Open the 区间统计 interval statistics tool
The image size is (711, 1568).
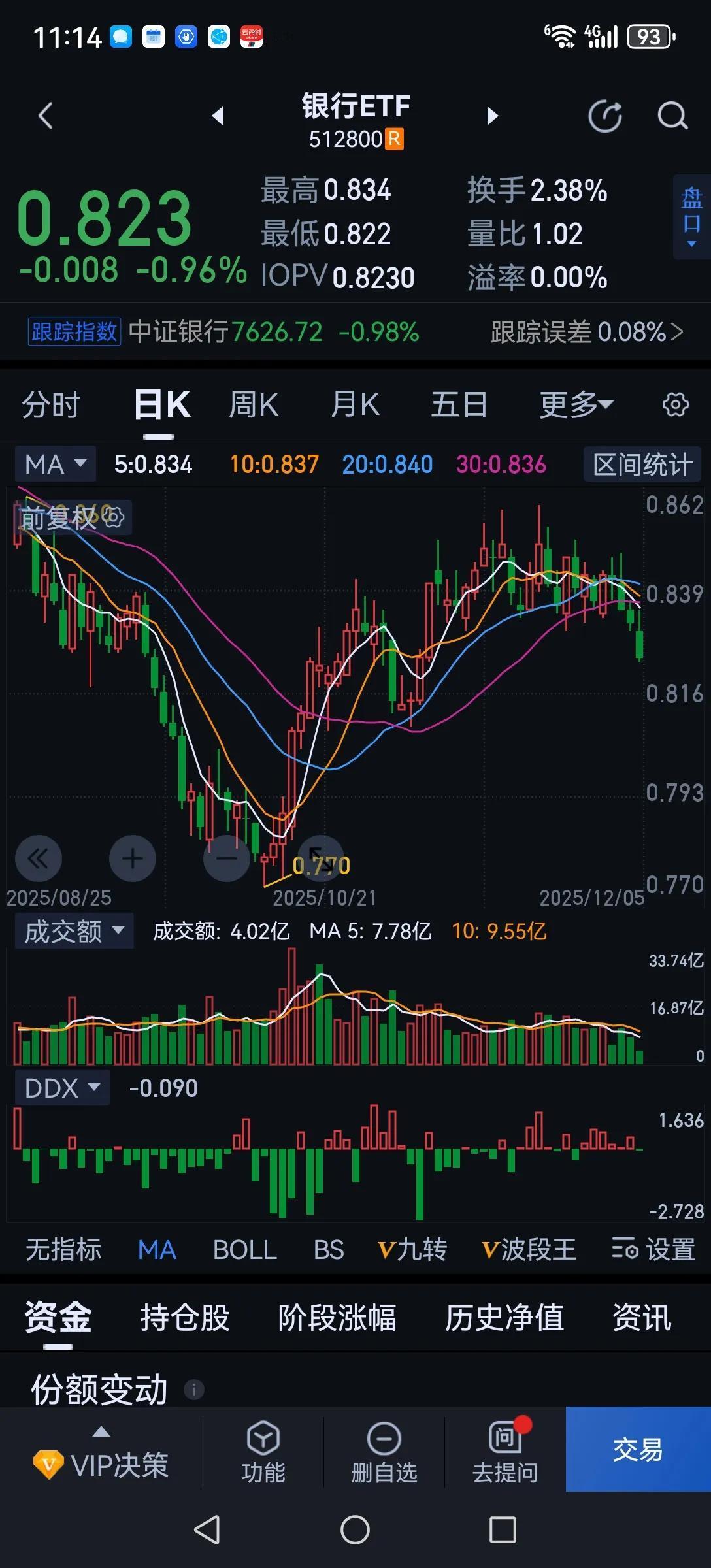tap(641, 464)
